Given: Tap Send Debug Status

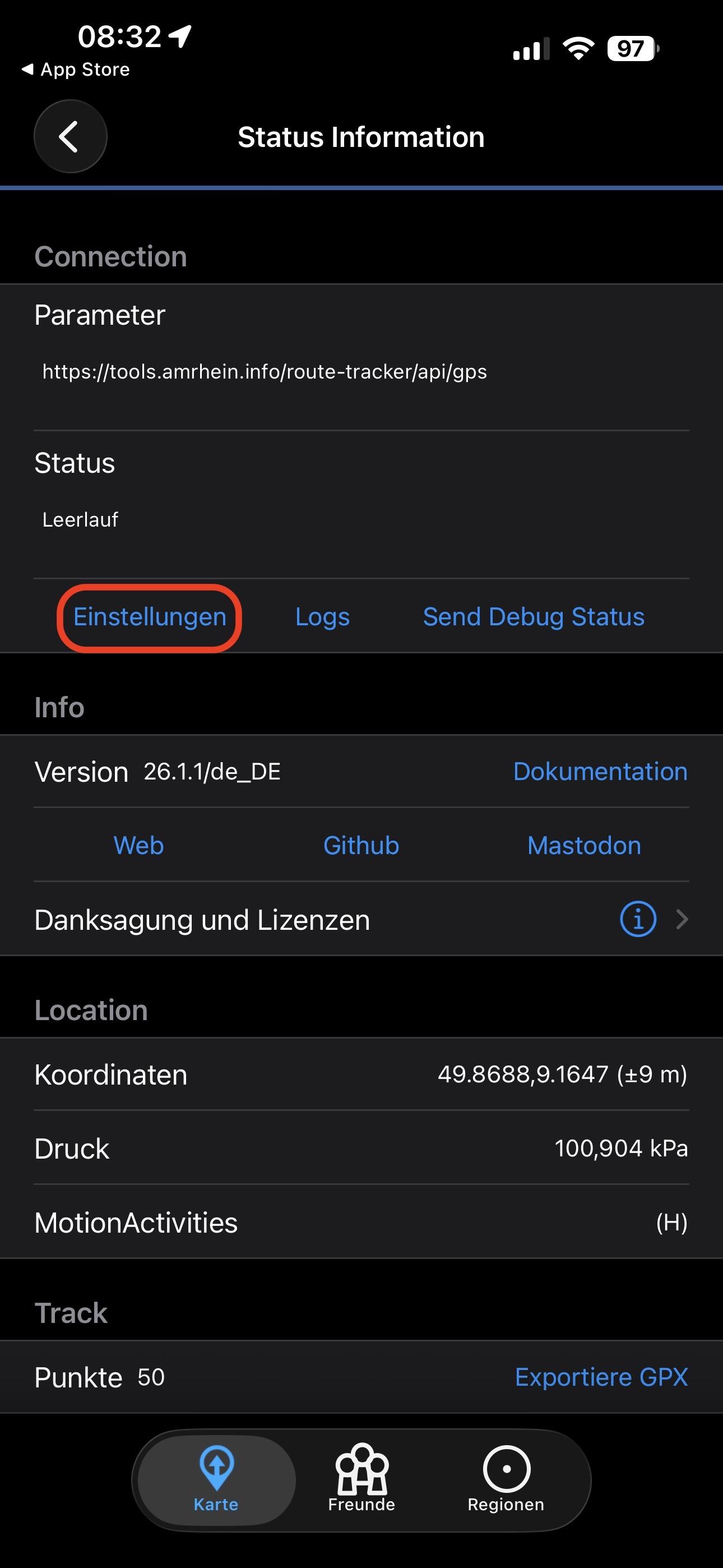Looking at the screenshot, I should click(x=533, y=617).
